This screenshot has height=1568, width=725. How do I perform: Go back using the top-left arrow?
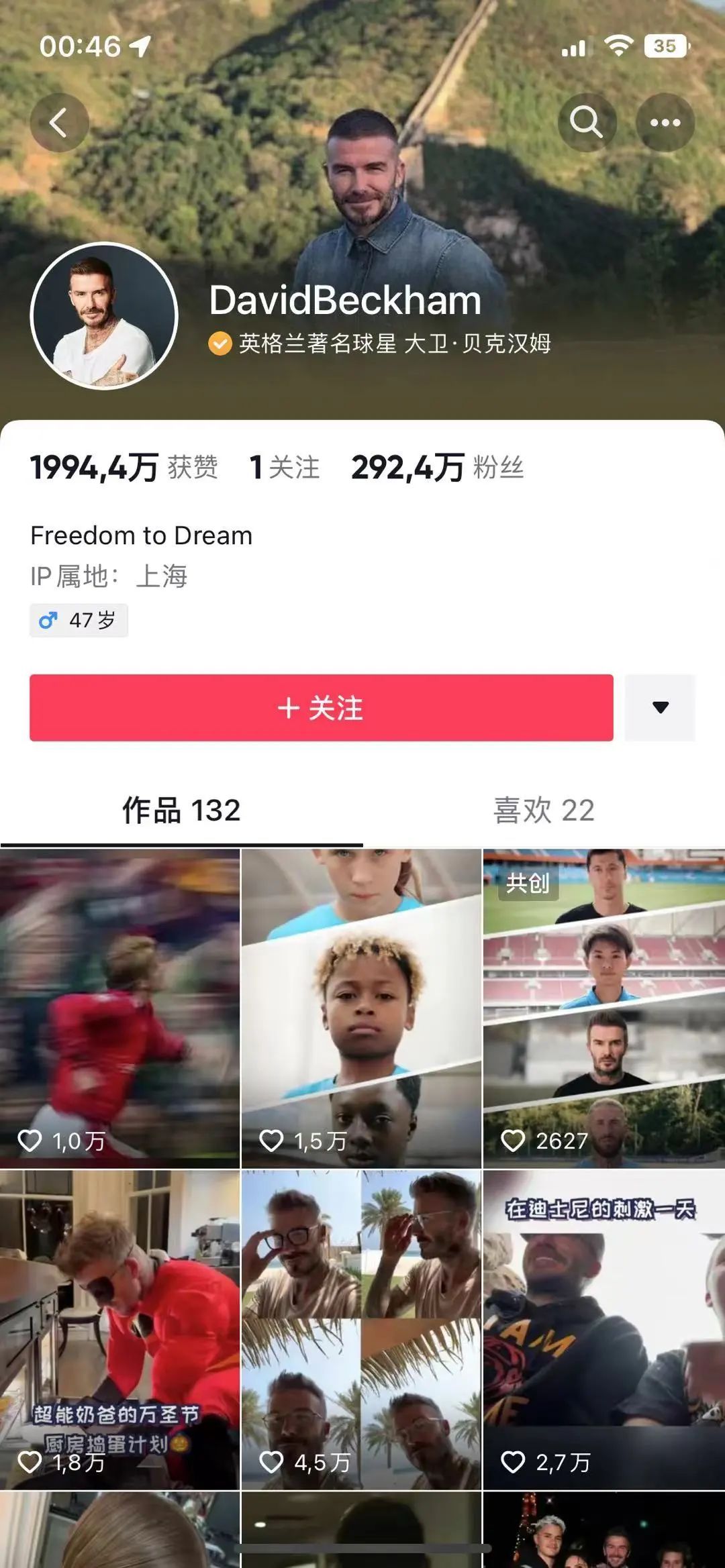pos(59,123)
